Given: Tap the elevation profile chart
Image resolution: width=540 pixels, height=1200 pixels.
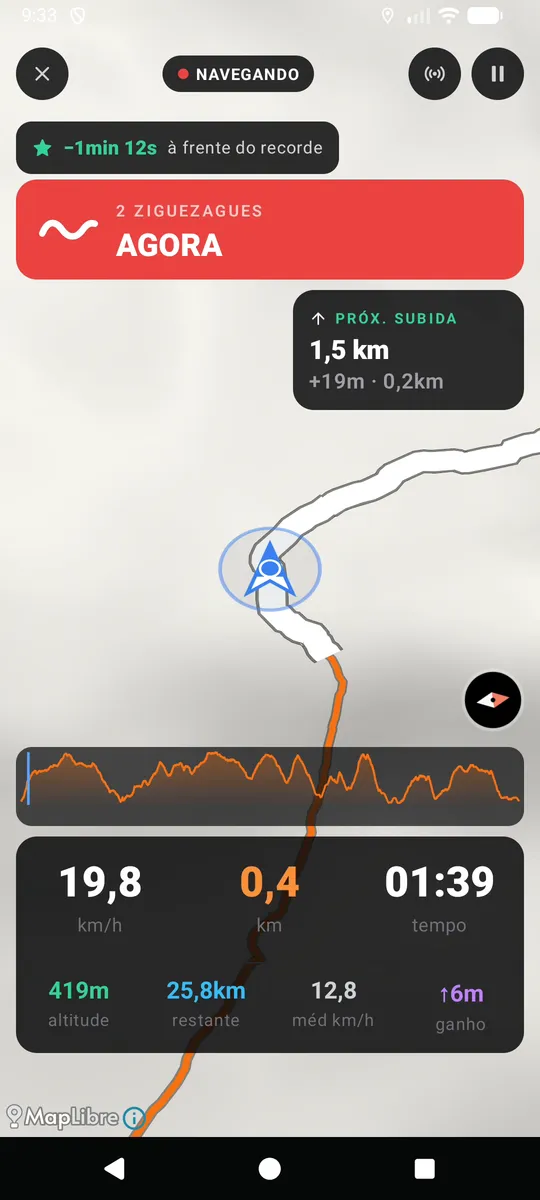Looking at the screenshot, I should click(270, 786).
